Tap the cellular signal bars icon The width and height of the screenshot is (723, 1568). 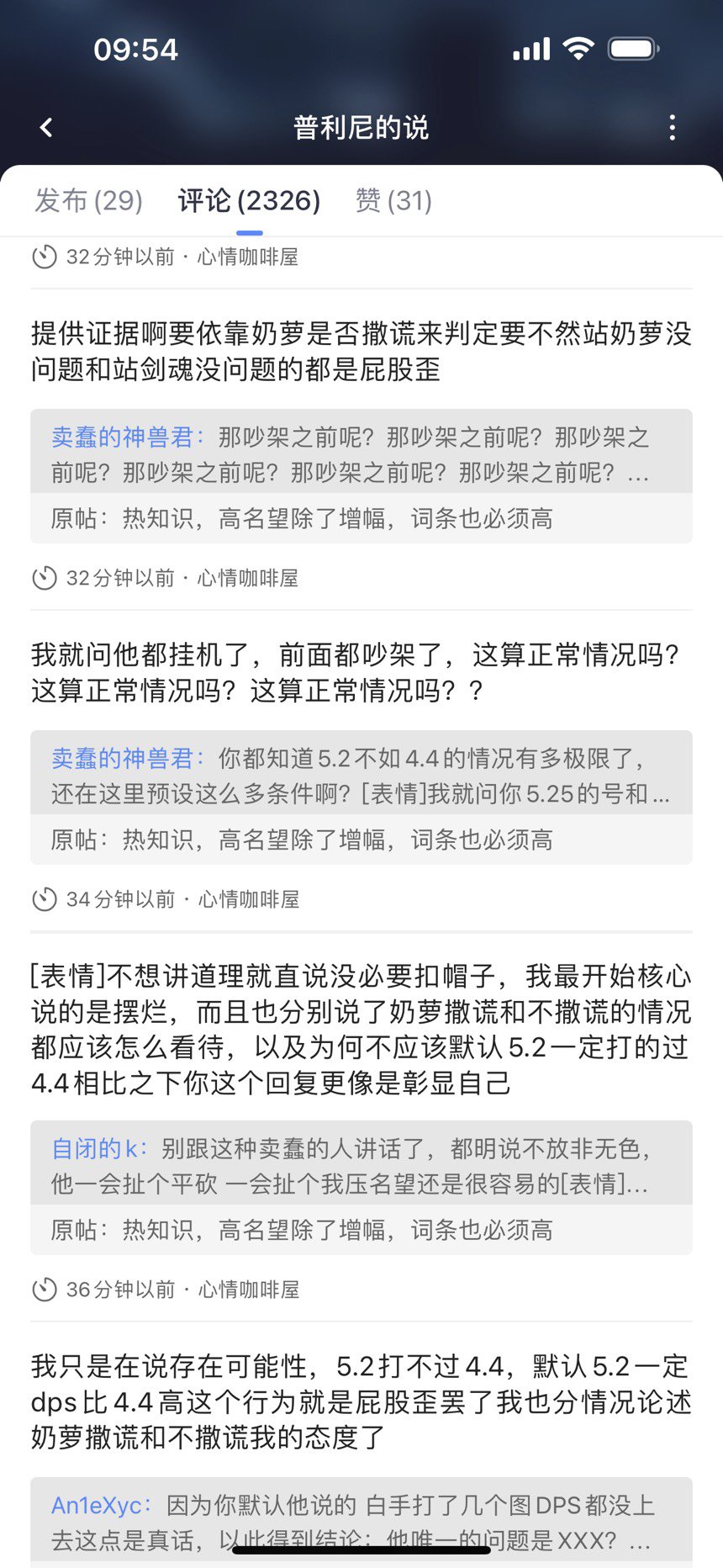[x=530, y=49]
